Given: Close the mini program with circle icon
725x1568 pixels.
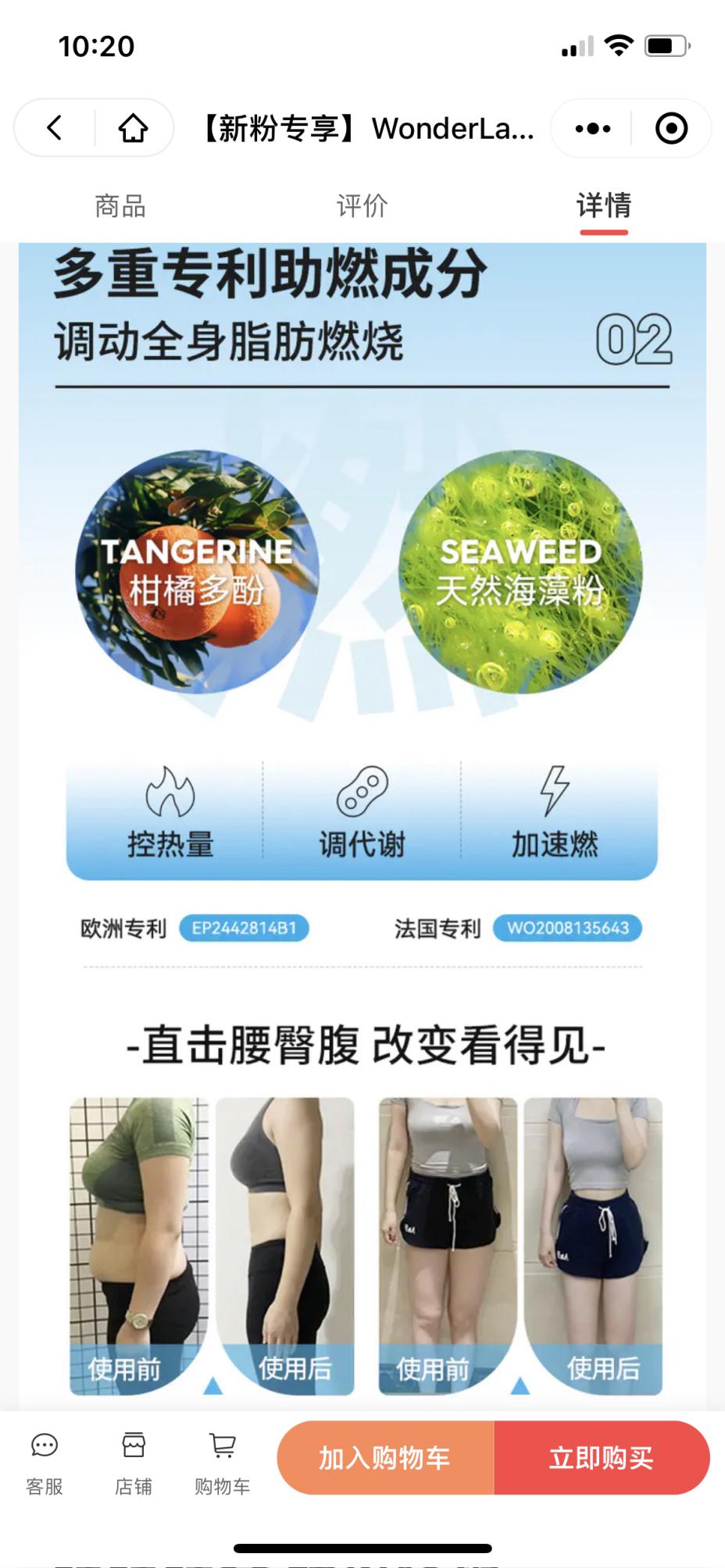Looking at the screenshot, I should tap(671, 128).
